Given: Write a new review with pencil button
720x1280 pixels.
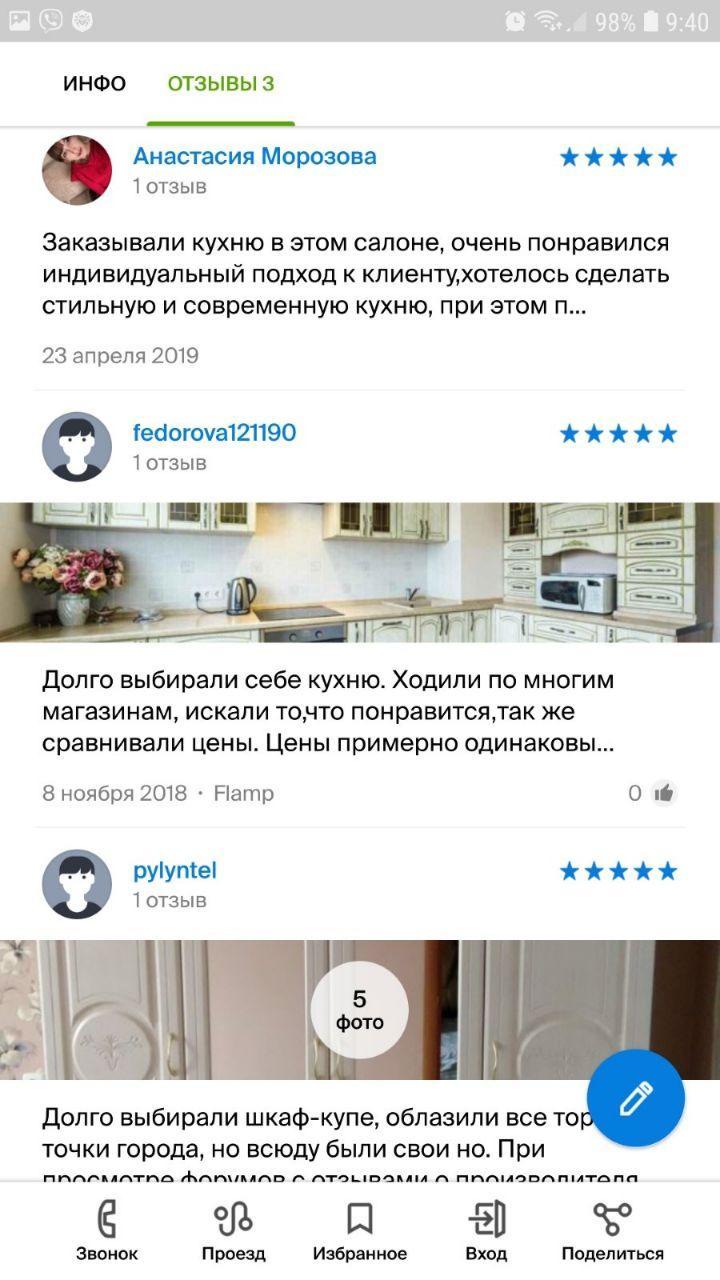Looking at the screenshot, I should click(x=635, y=1098).
